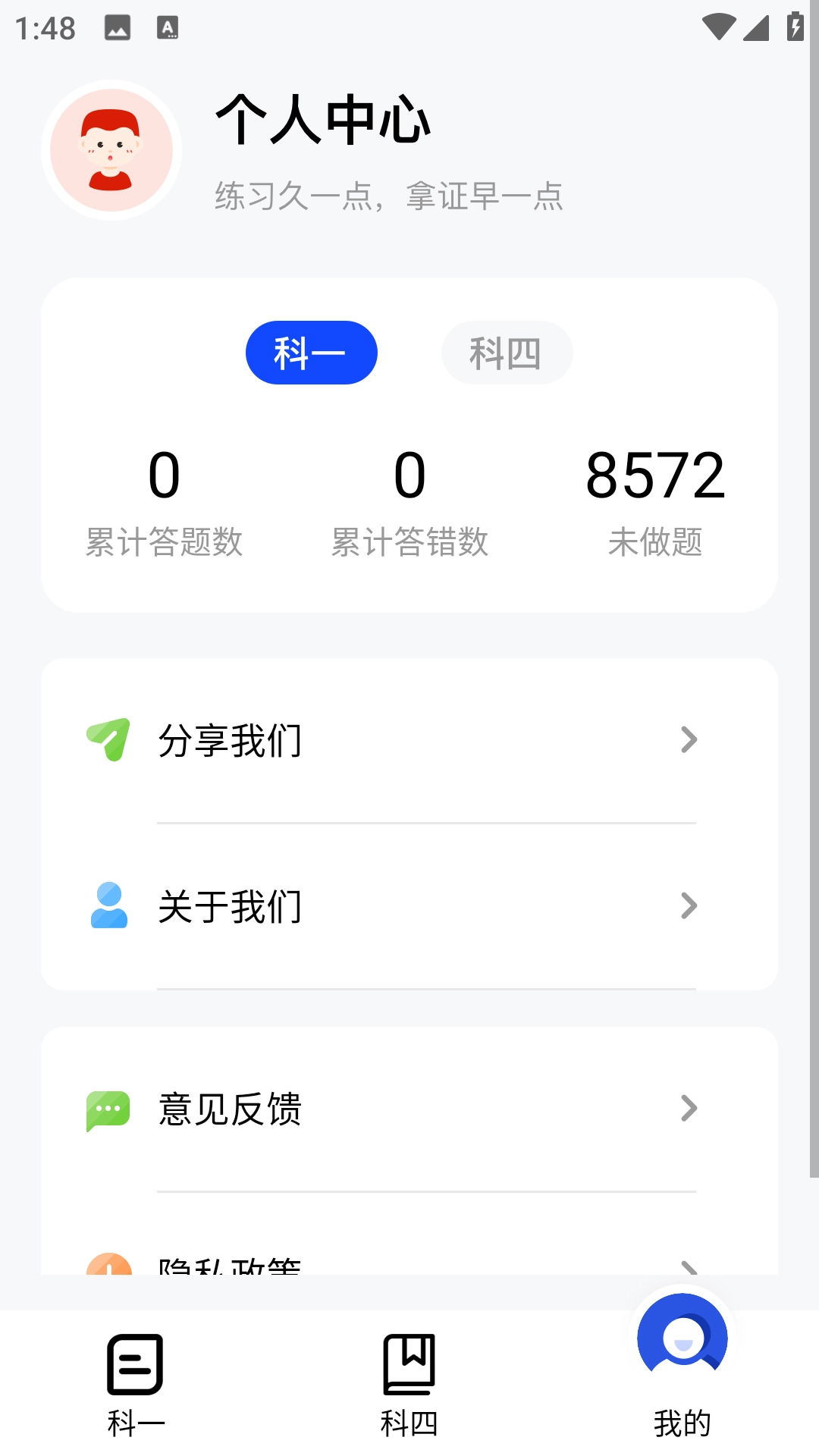Tap the blue person icon beside 关于我们
819x1456 pixels.
pos(108,905)
